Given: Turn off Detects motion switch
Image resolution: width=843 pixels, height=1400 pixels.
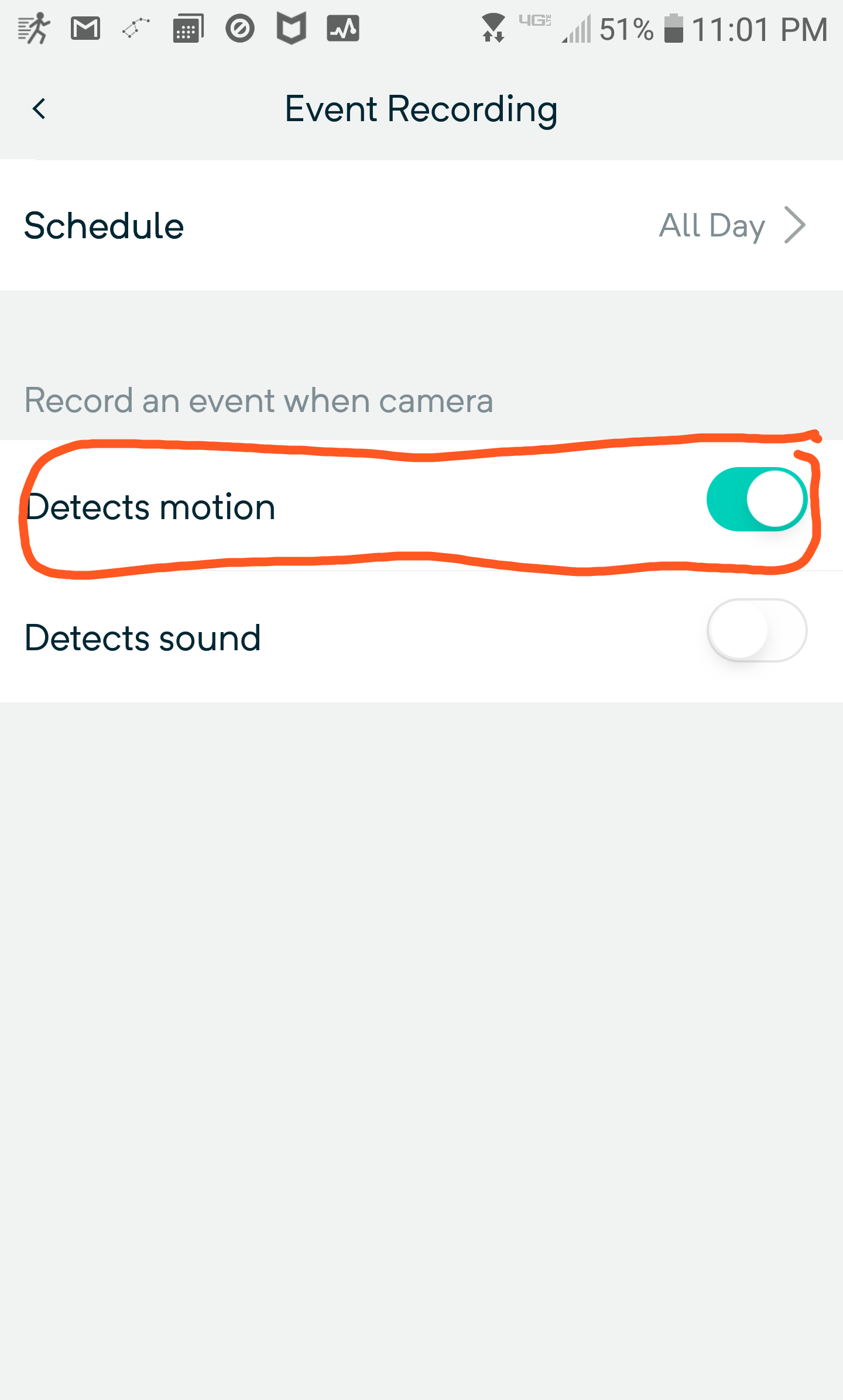Looking at the screenshot, I should (x=756, y=500).
